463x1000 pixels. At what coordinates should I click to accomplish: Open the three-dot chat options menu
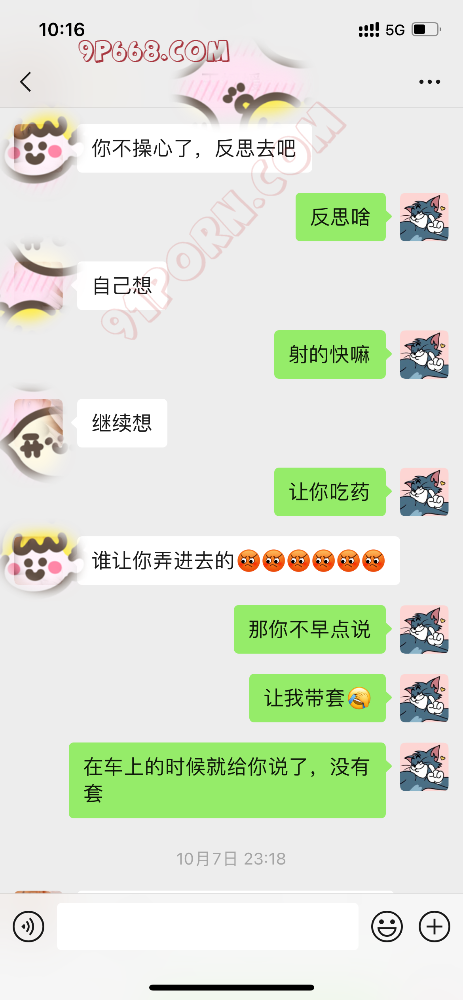tap(429, 82)
